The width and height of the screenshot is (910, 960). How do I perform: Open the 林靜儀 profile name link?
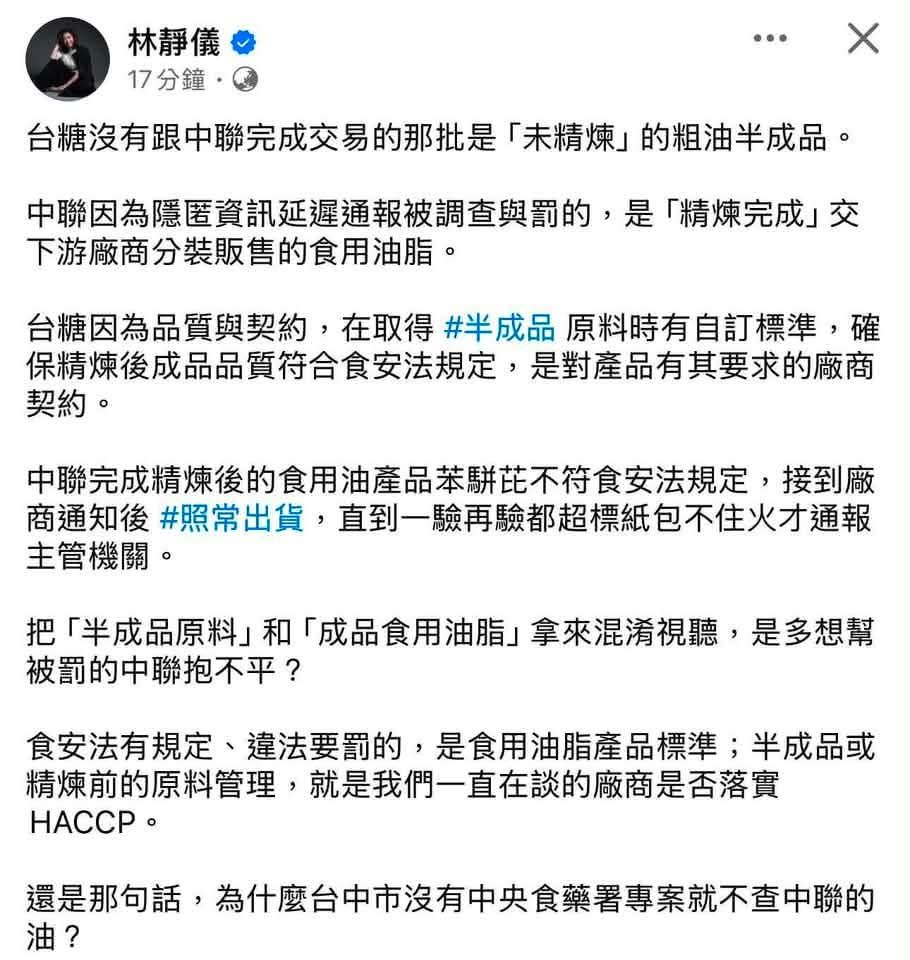pyautogui.click(x=174, y=43)
